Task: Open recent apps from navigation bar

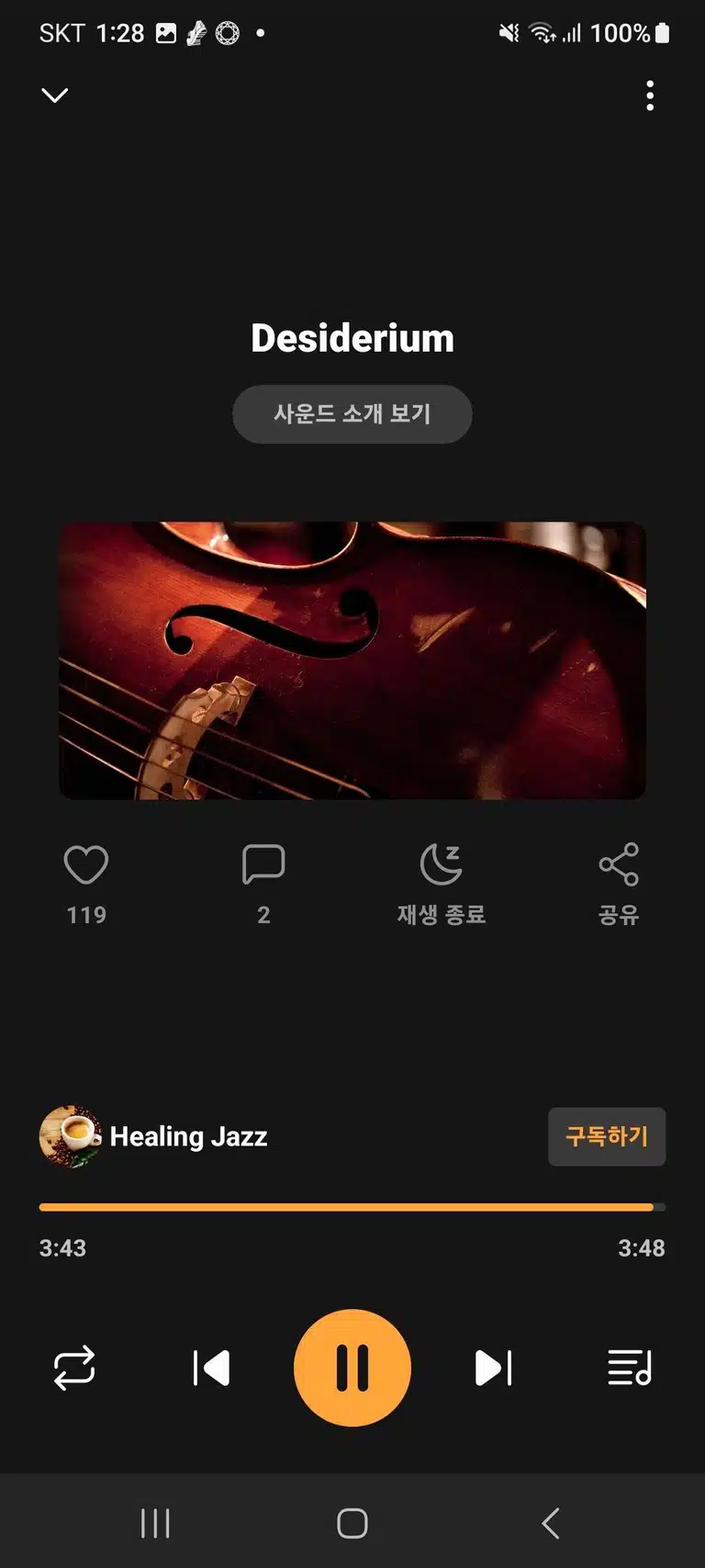Action: click(x=155, y=1523)
